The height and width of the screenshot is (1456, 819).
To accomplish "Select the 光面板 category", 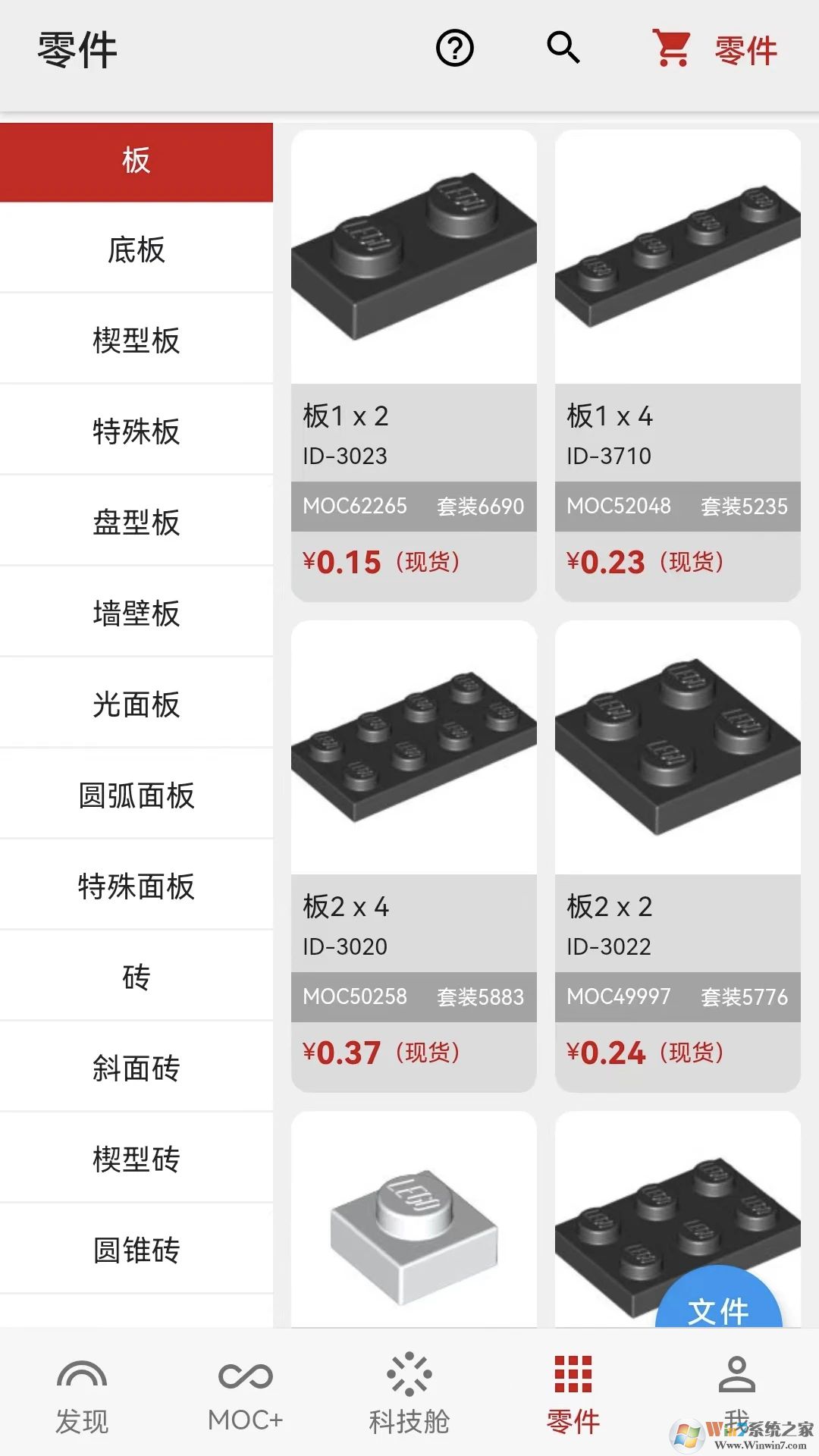I will 136,704.
